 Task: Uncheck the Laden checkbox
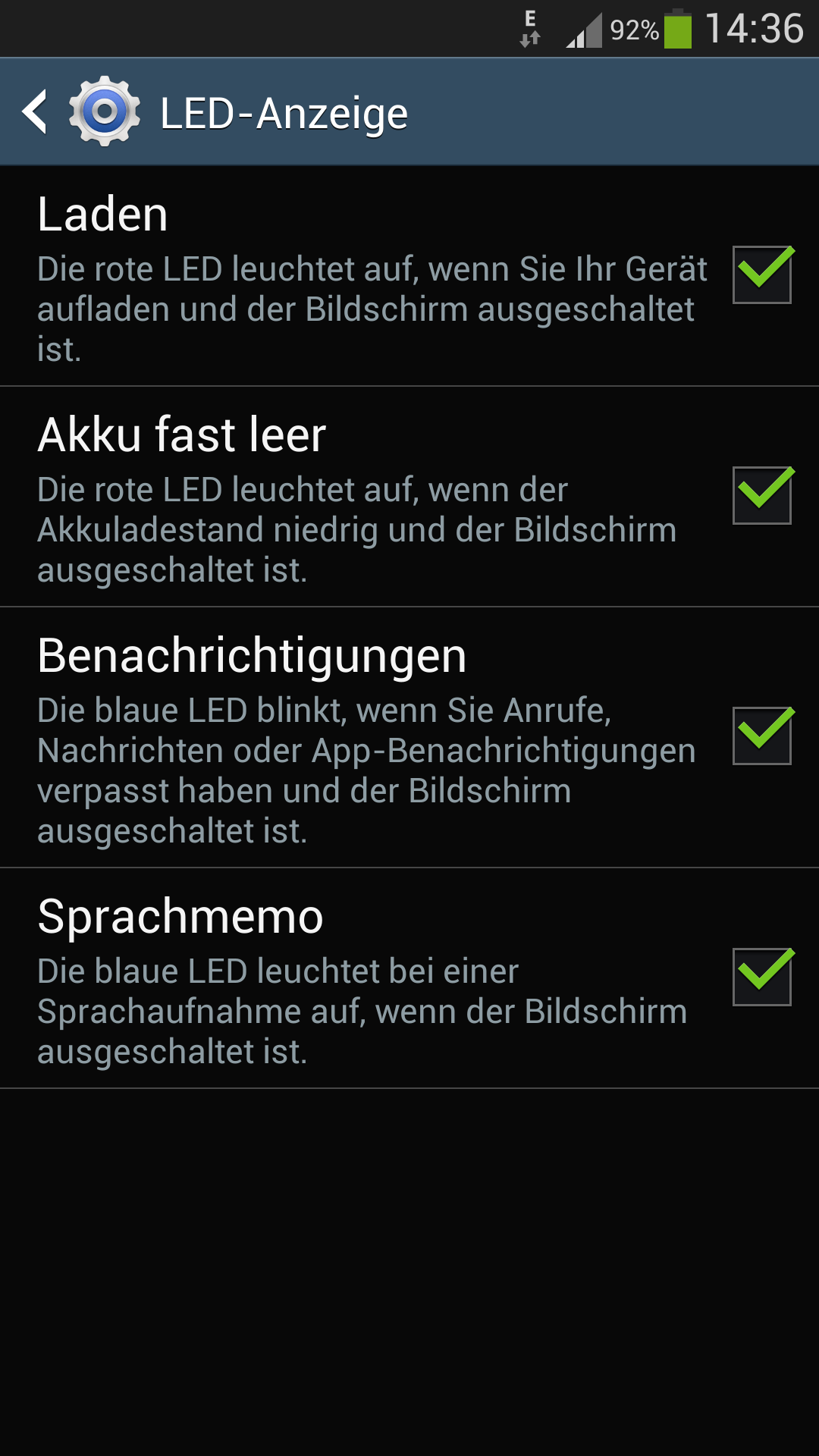point(762,275)
